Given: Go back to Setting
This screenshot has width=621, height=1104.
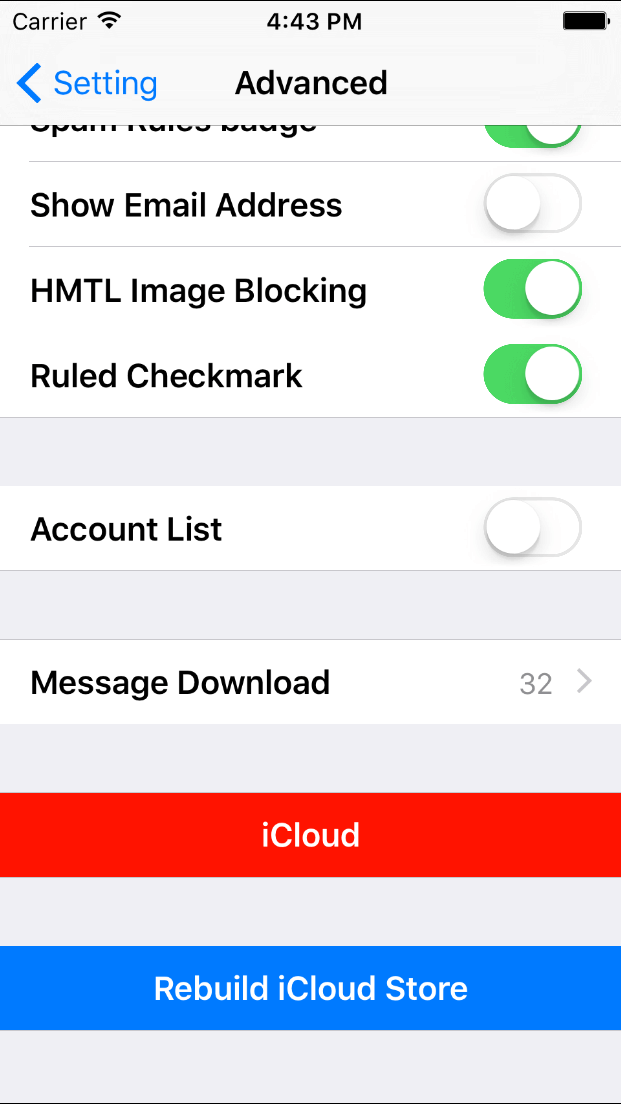Looking at the screenshot, I should pos(87,83).
